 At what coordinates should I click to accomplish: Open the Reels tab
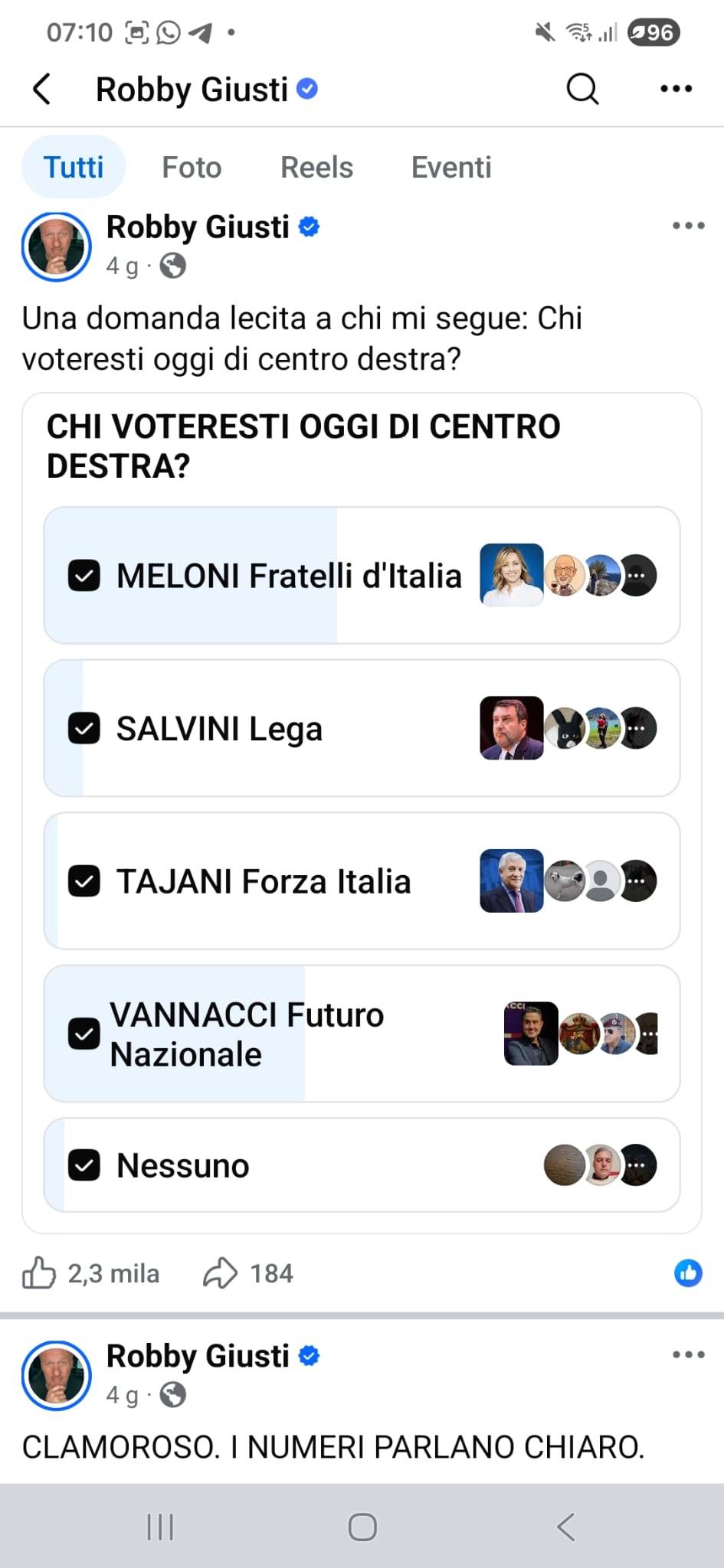[316, 167]
